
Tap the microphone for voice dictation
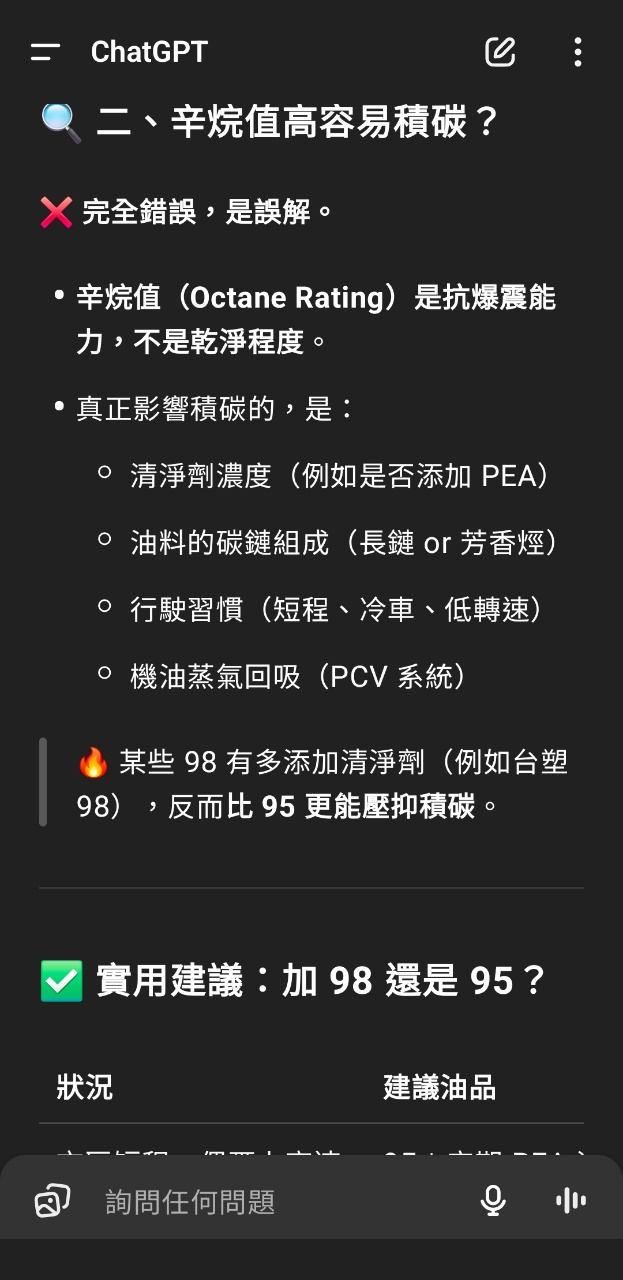[493, 1201]
